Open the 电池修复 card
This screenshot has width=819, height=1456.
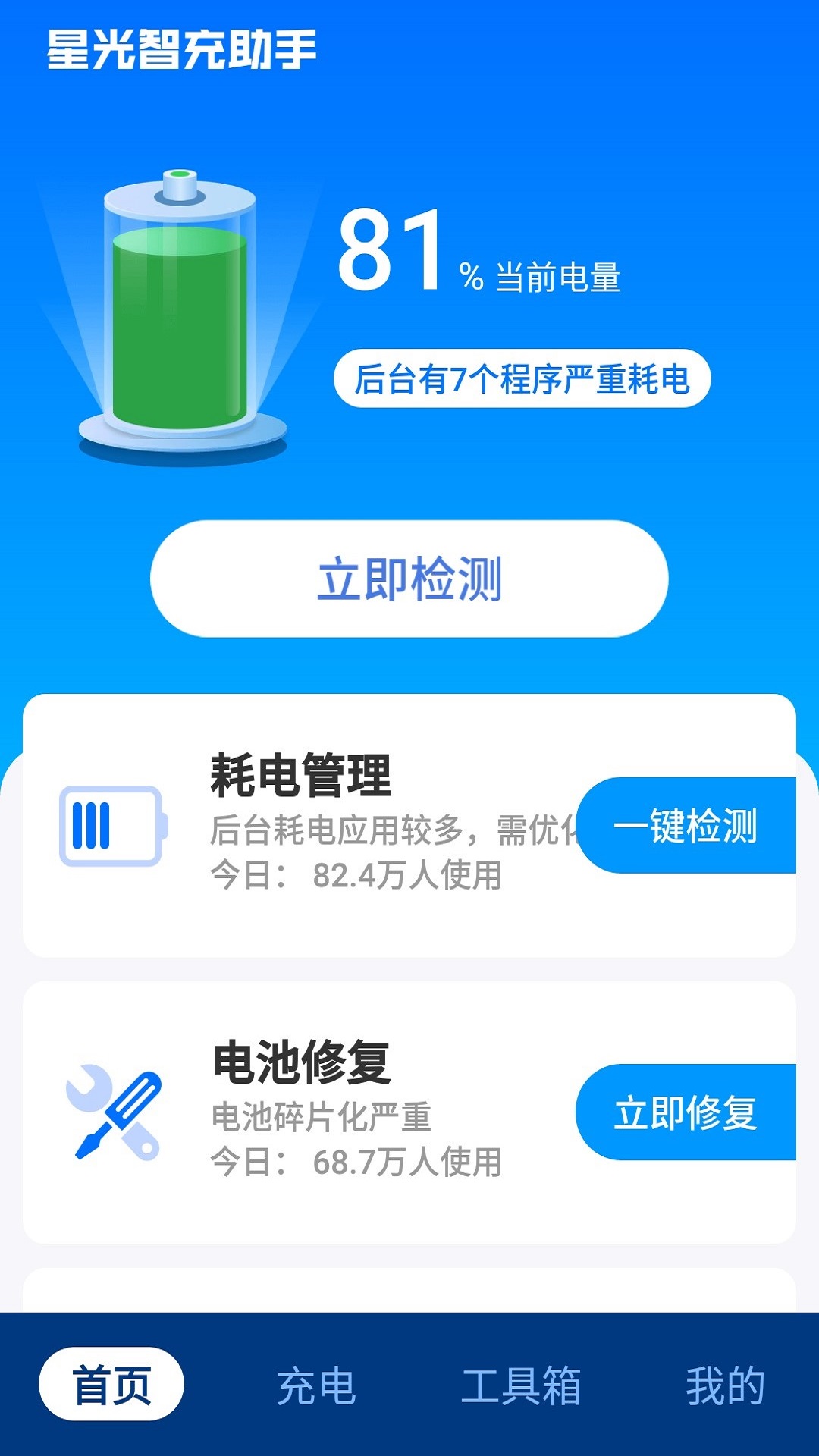(x=409, y=1112)
